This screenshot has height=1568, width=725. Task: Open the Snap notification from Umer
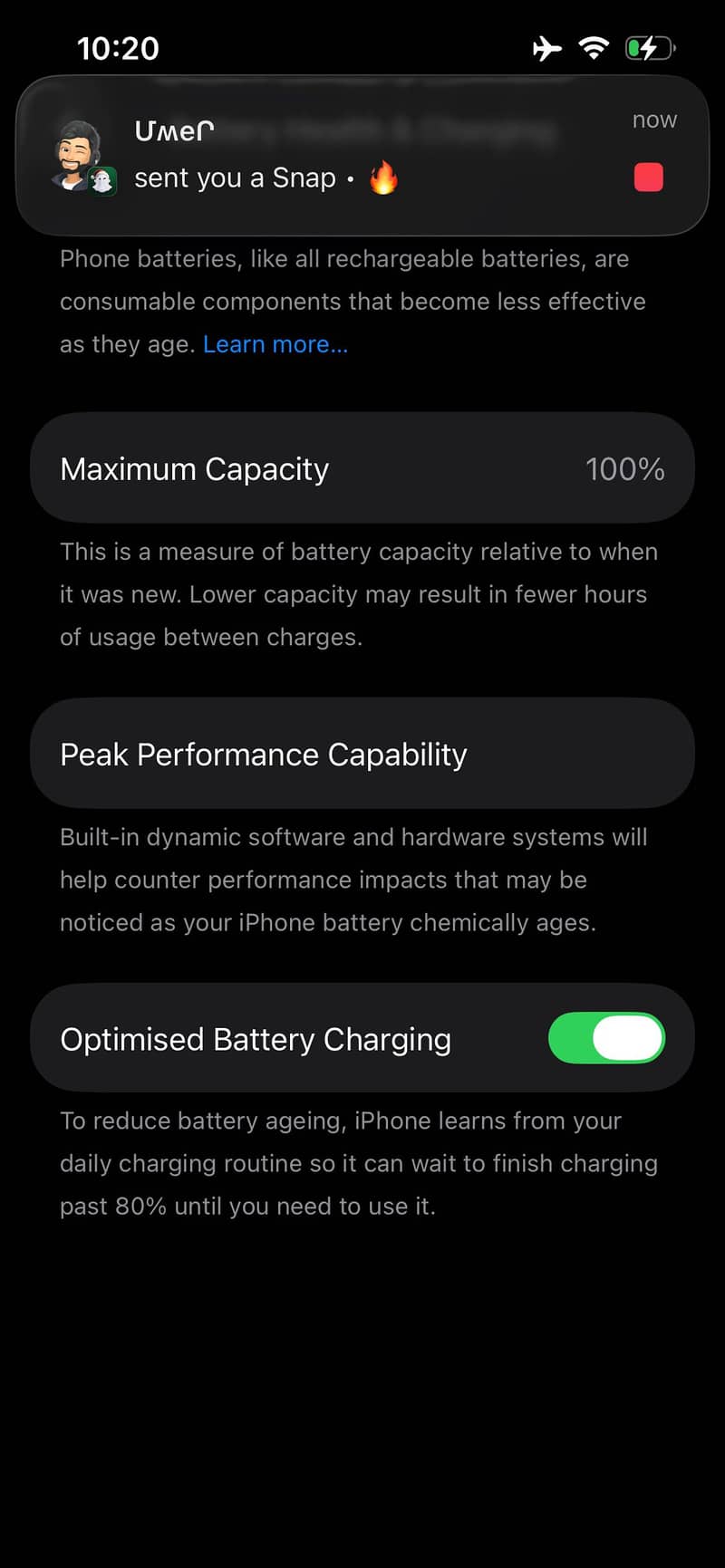click(362, 156)
